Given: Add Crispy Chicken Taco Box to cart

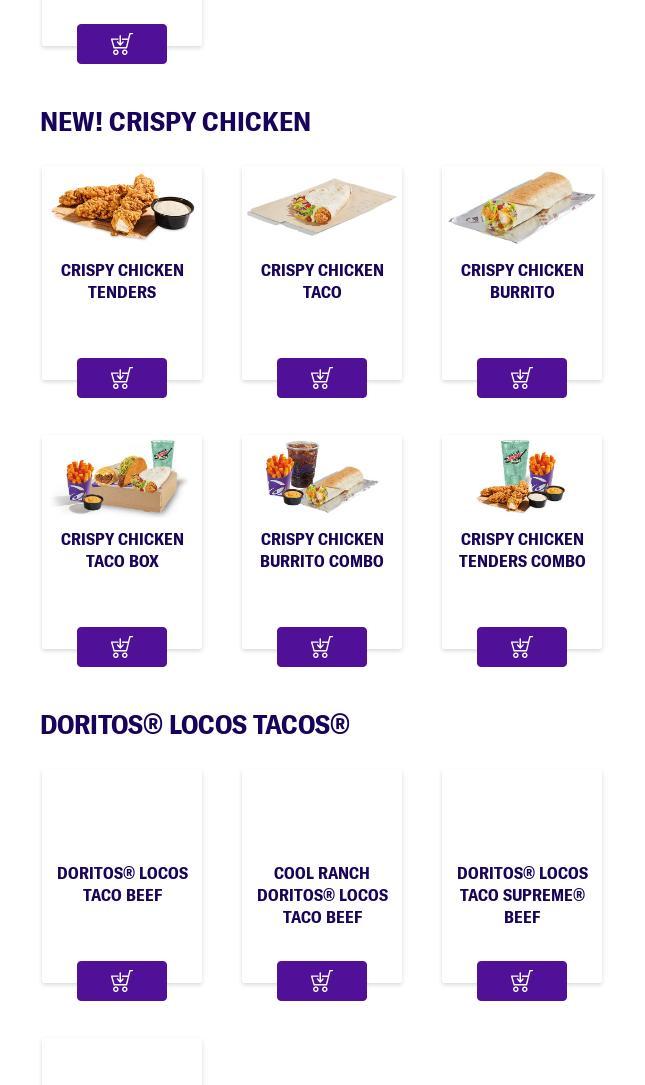Looking at the screenshot, I should (x=122, y=647).
